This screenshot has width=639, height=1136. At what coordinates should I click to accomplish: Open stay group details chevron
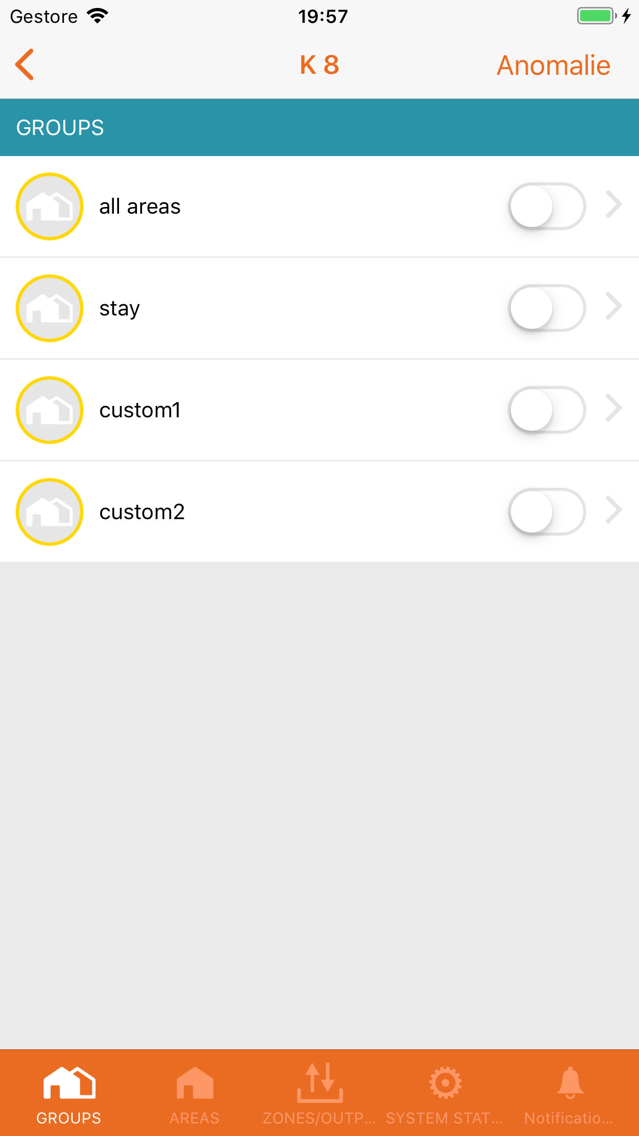tap(614, 308)
